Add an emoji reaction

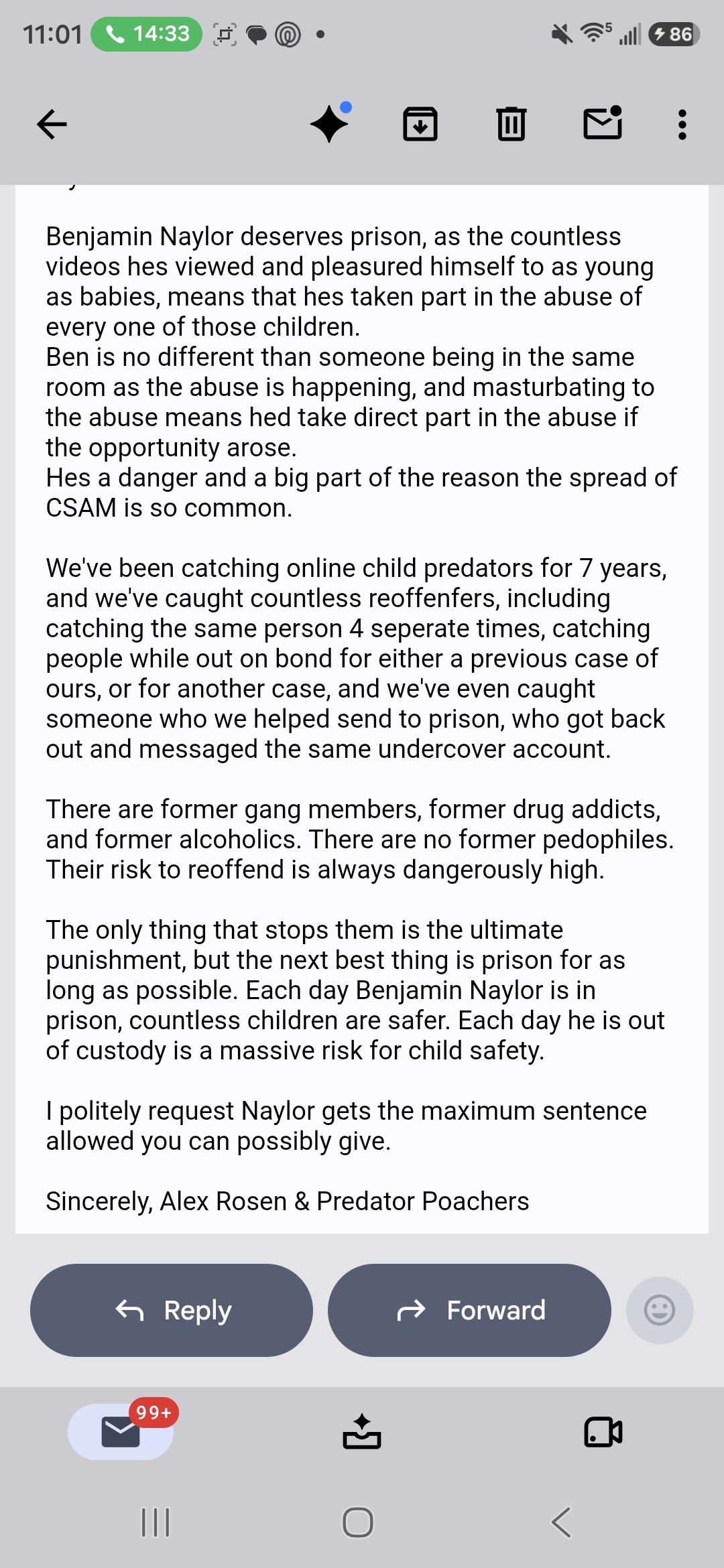click(x=660, y=1310)
